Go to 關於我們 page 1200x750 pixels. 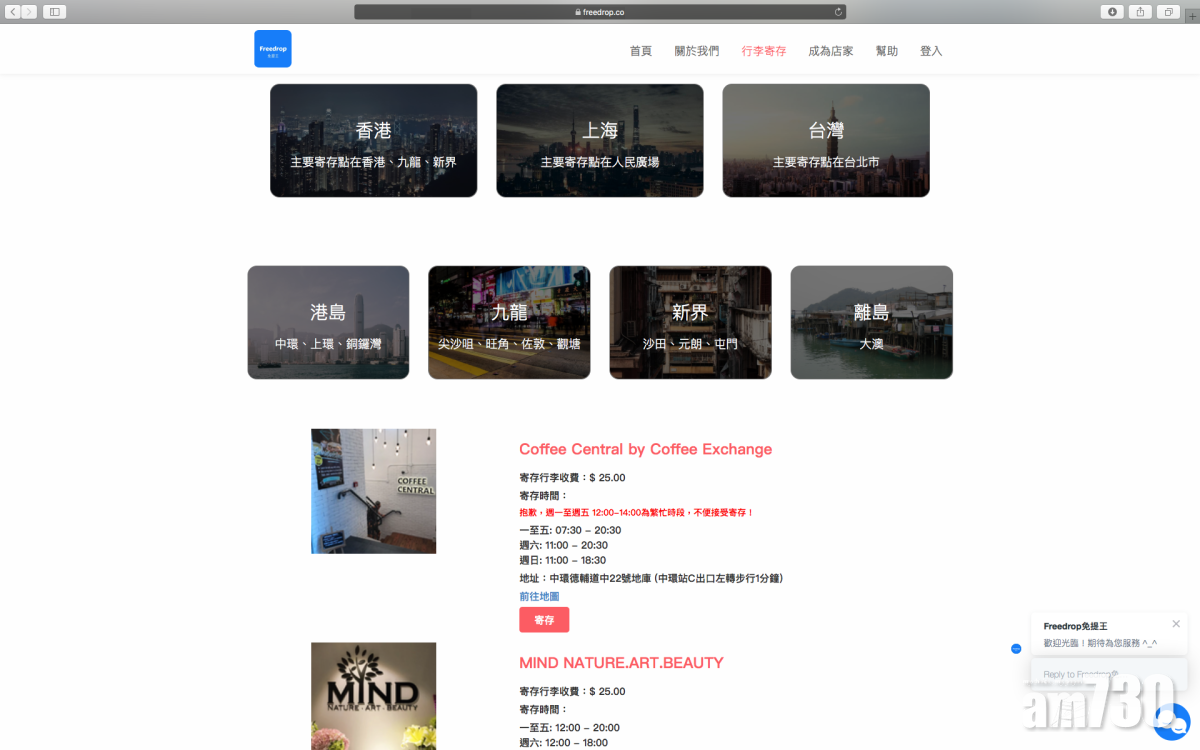click(697, 51)
